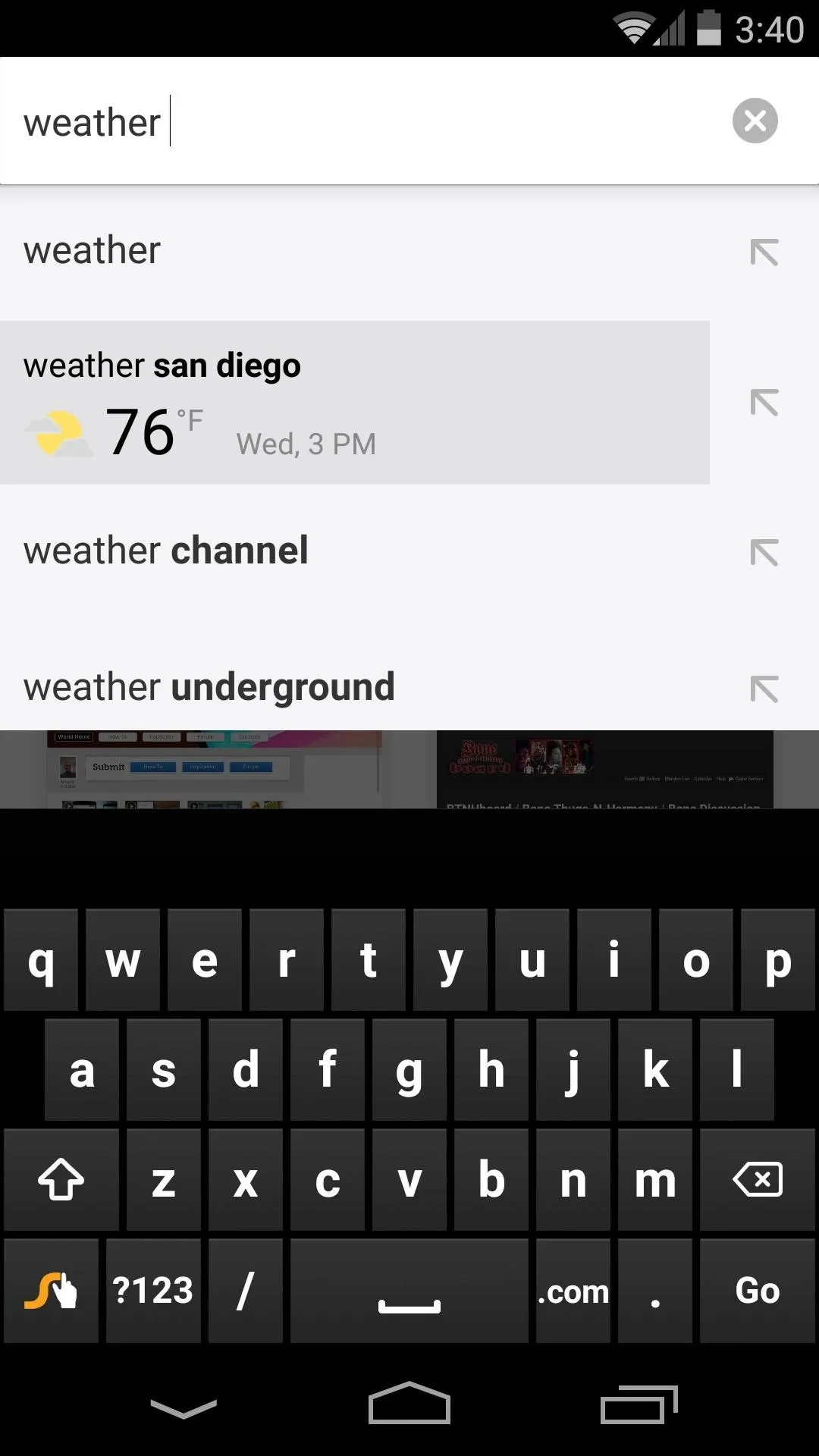The width and height of the screenshot is (819, 1456).
Task: Select the plain "weather" suggestion
Action: pyautogui.click(x=355, y=252)
